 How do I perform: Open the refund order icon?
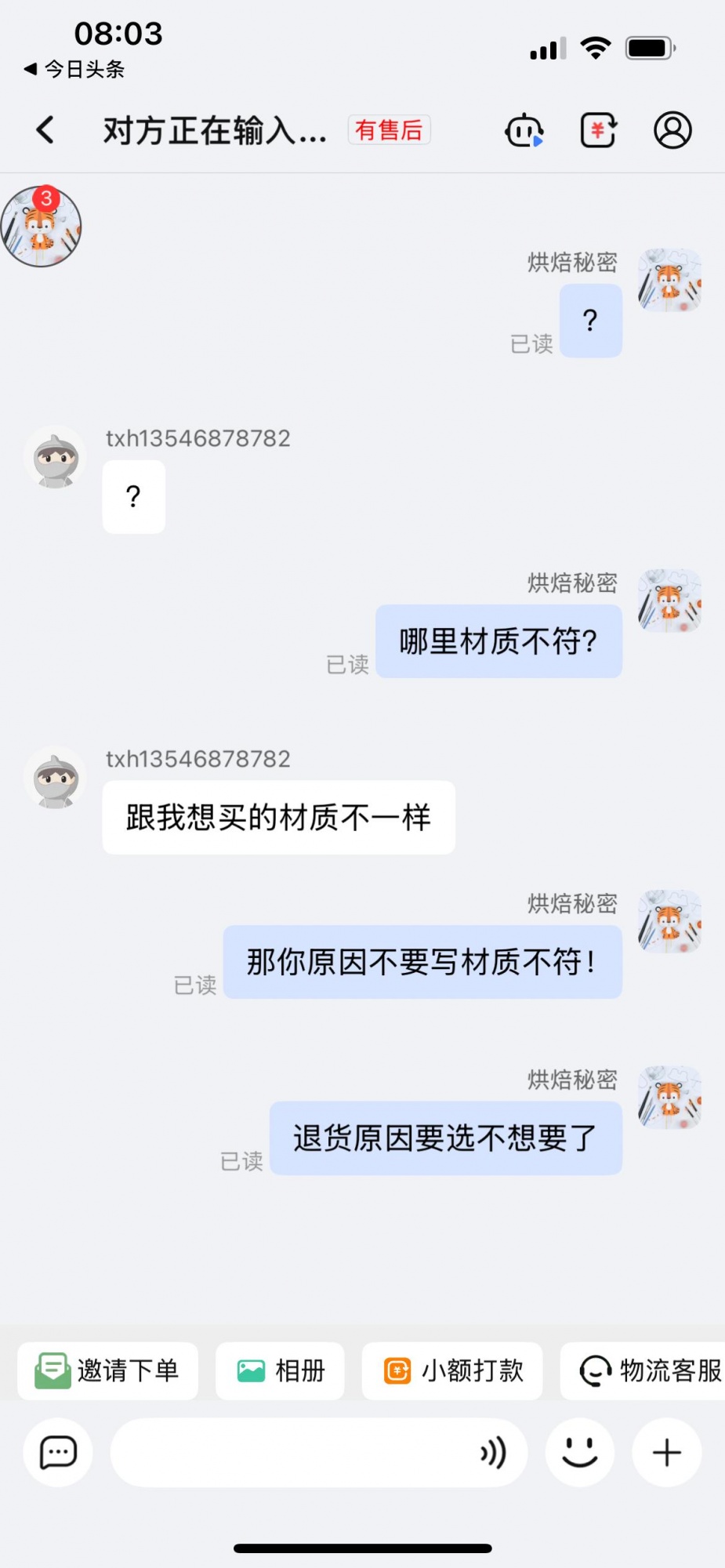[x=599, y=130]
